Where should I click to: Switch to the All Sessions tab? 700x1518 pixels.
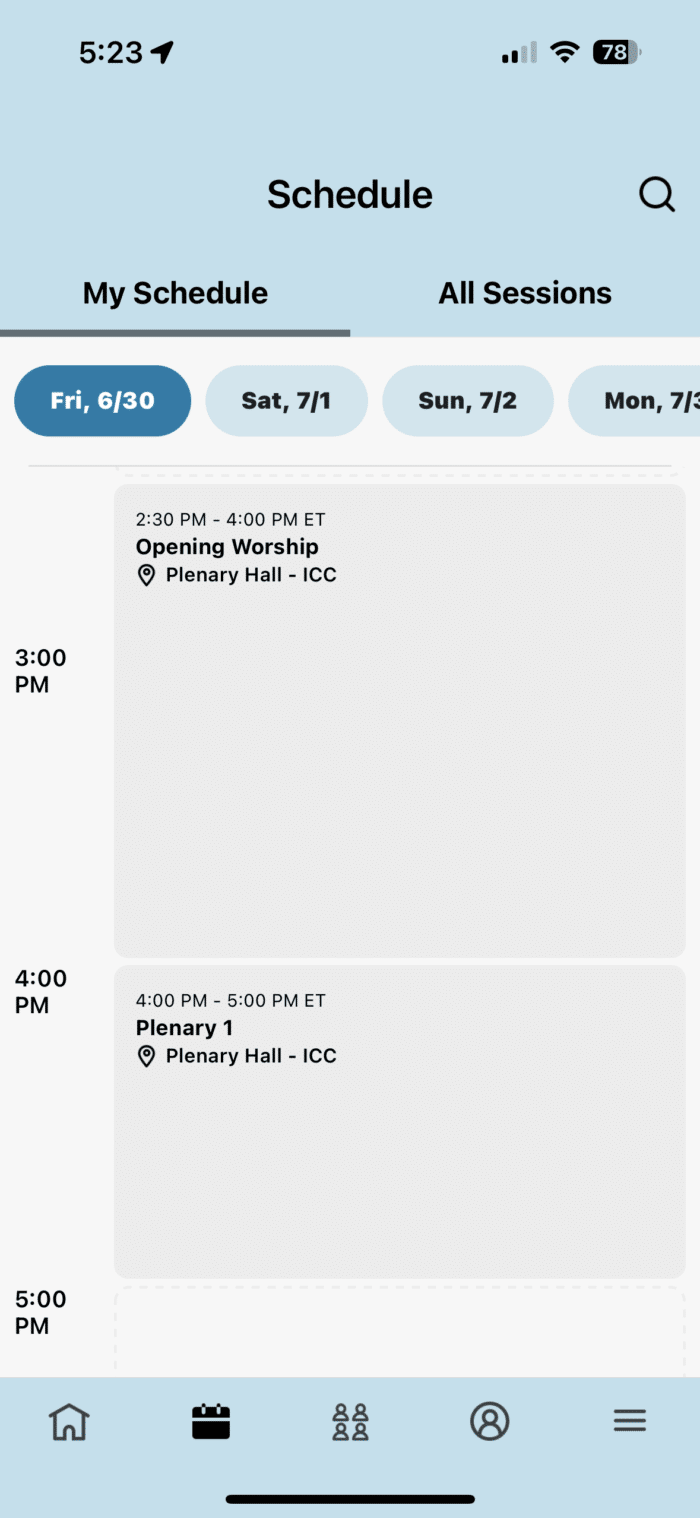525,293
